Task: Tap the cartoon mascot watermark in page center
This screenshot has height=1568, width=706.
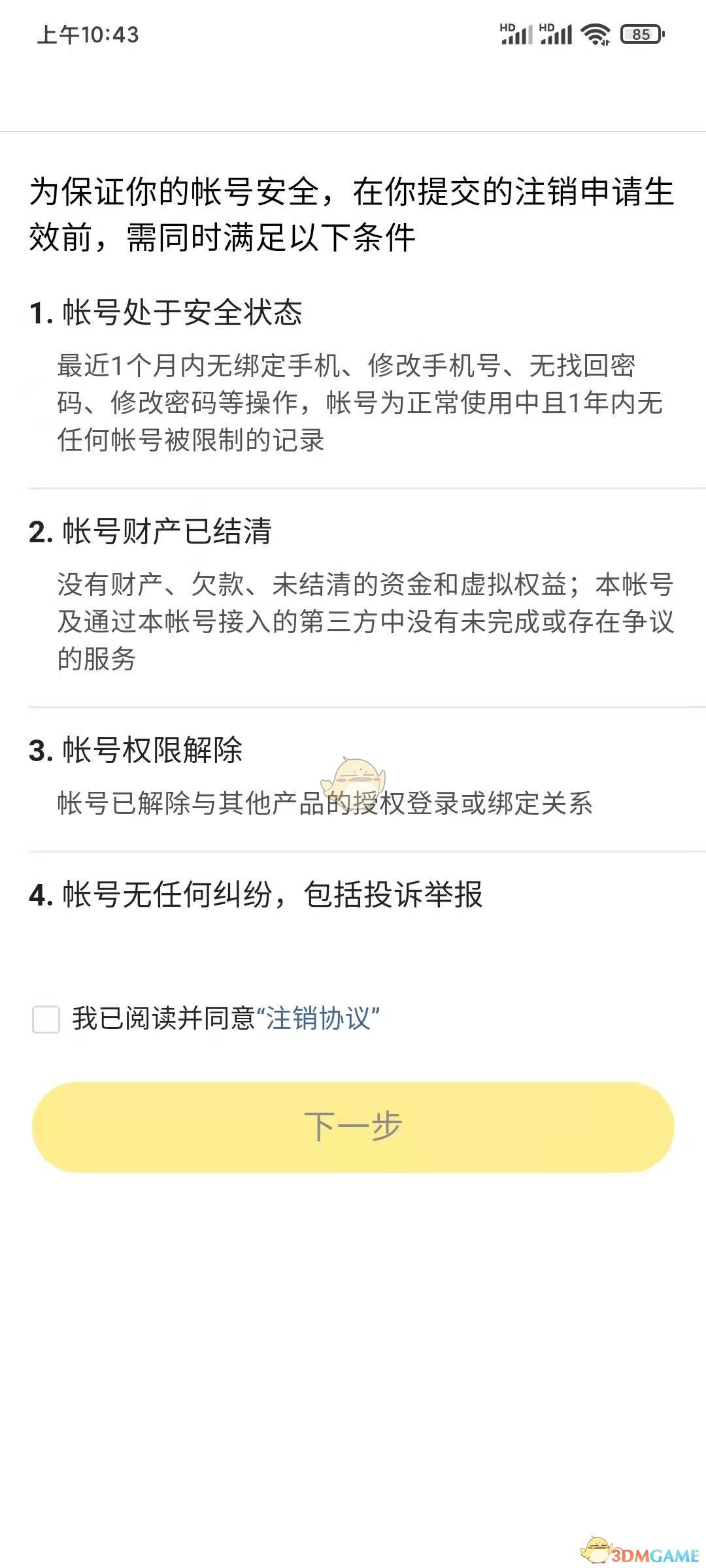Action: [353, 784]
